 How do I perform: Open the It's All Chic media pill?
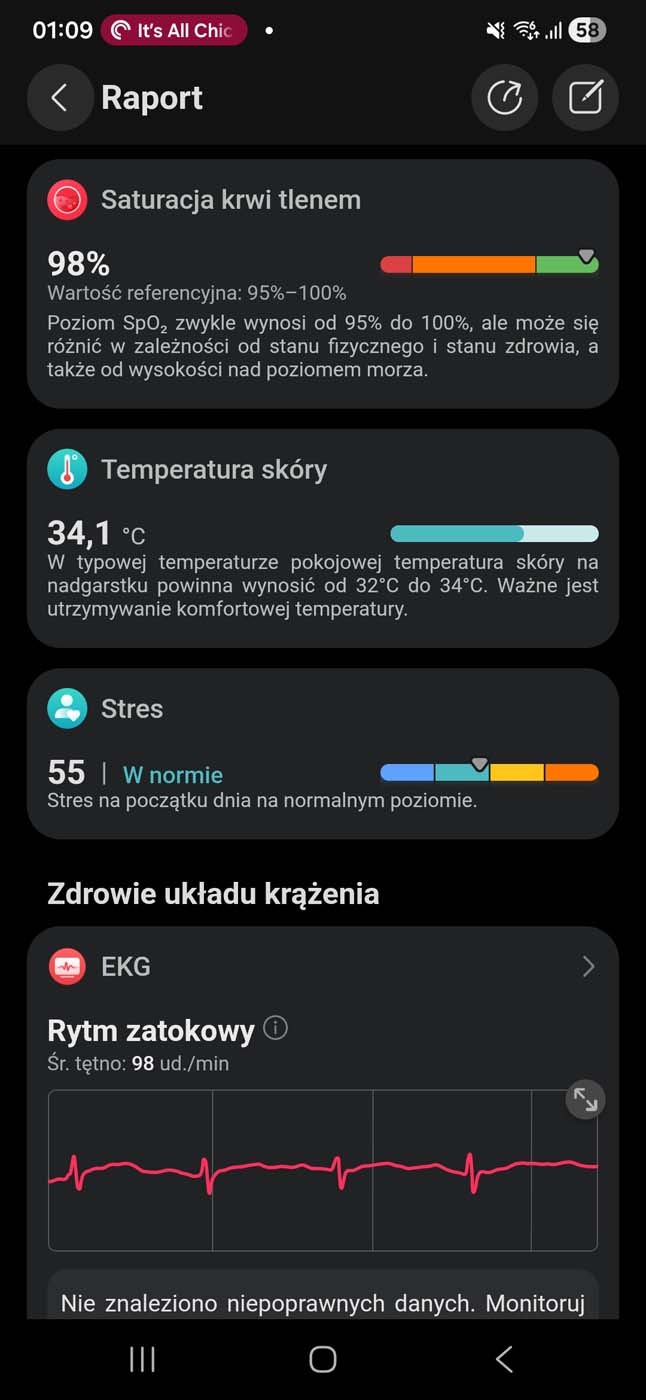click(173, 30)
